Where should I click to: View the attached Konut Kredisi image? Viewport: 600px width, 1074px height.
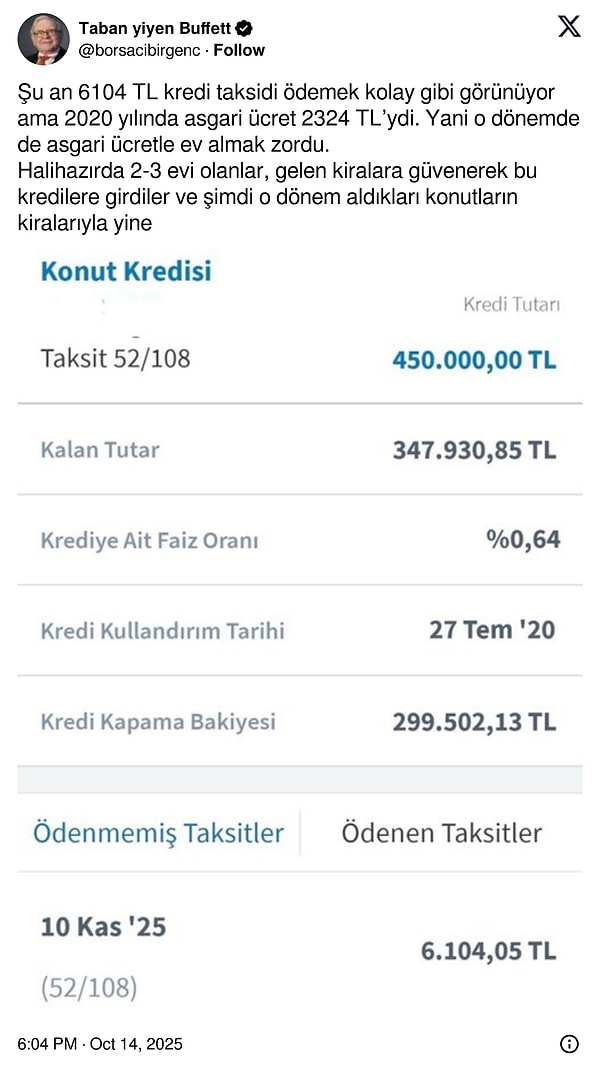pos(300,630)
